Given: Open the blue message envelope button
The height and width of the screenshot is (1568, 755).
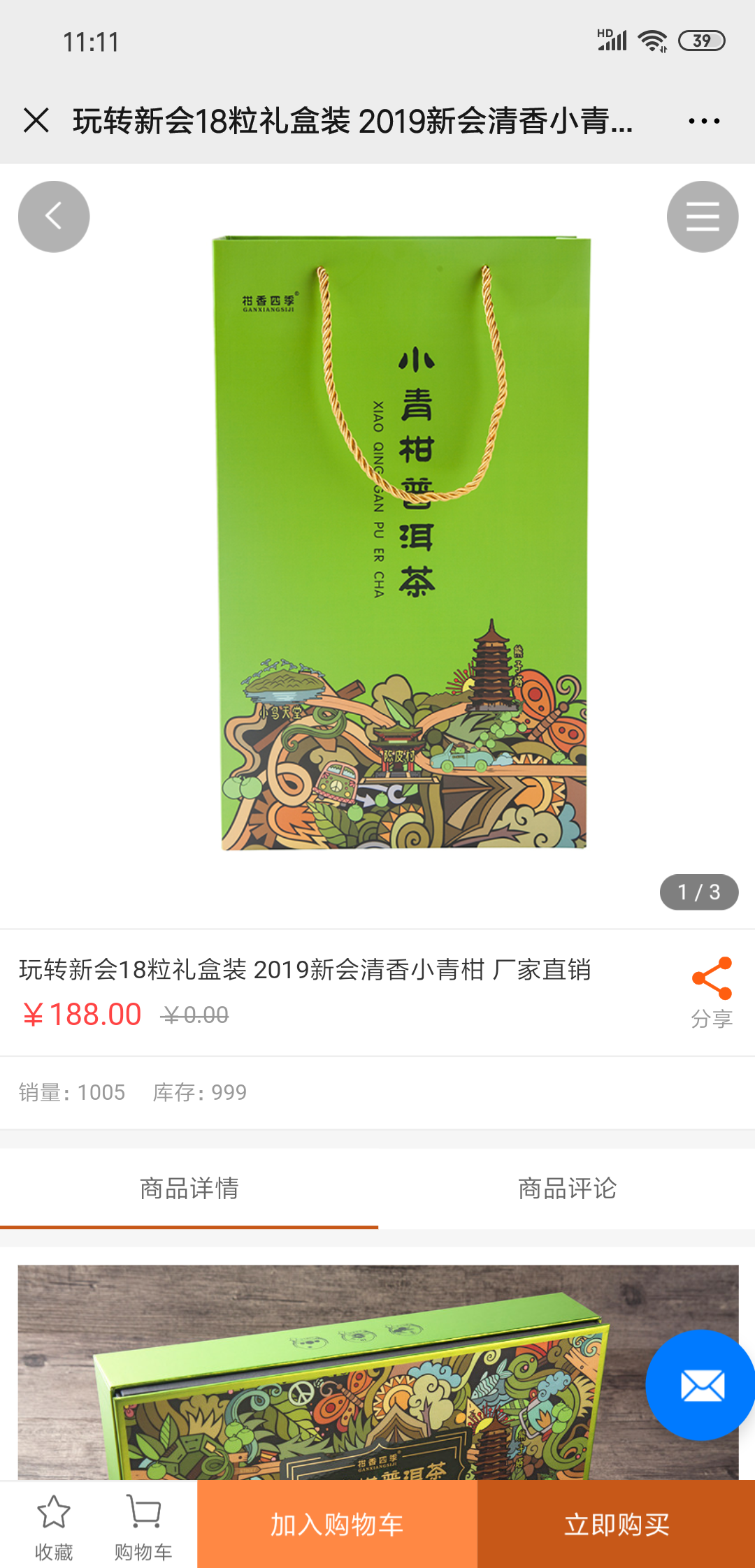Looking at the screenshot, I should click(702, 1385).
